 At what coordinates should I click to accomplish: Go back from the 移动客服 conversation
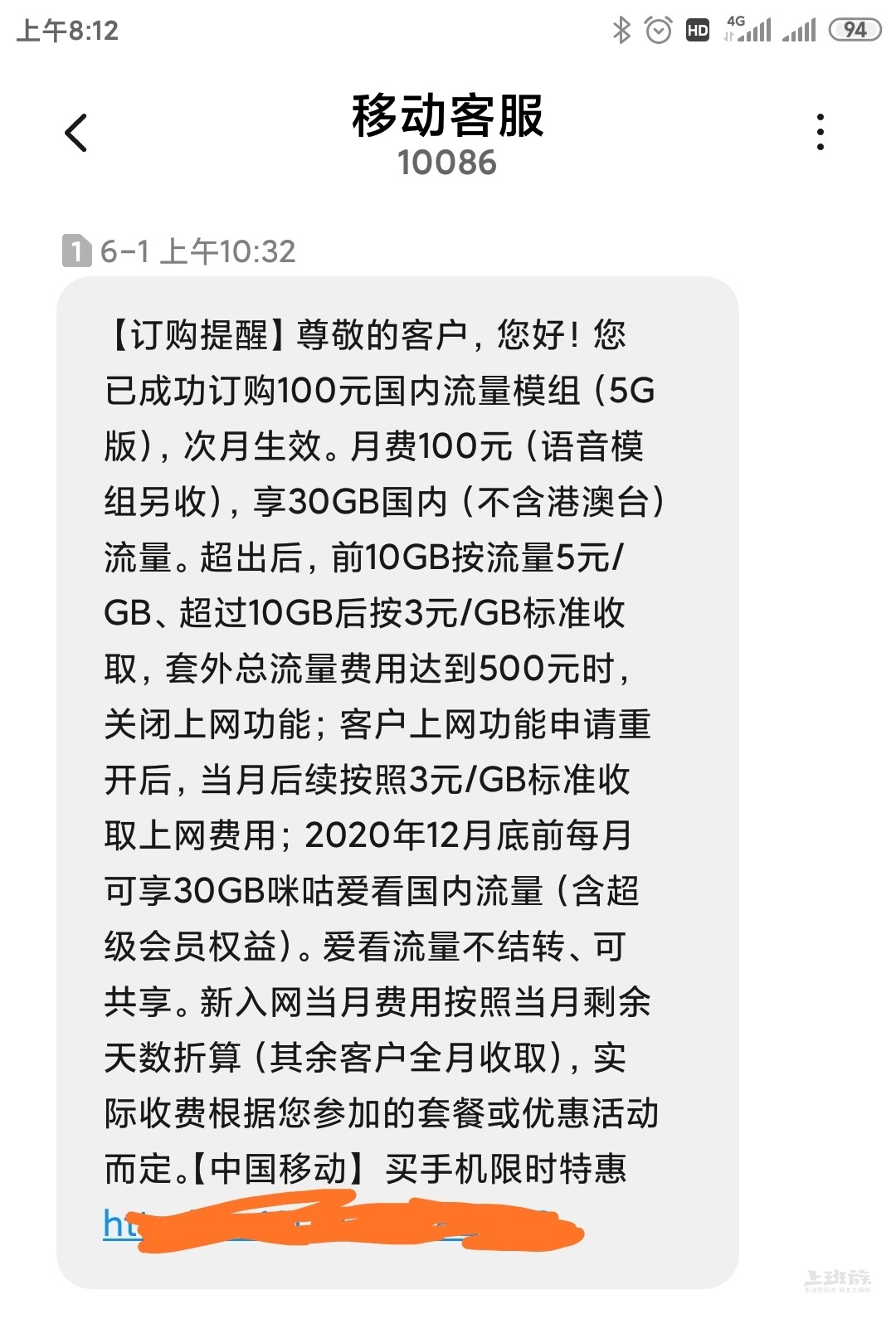click(x=76, y=133)
